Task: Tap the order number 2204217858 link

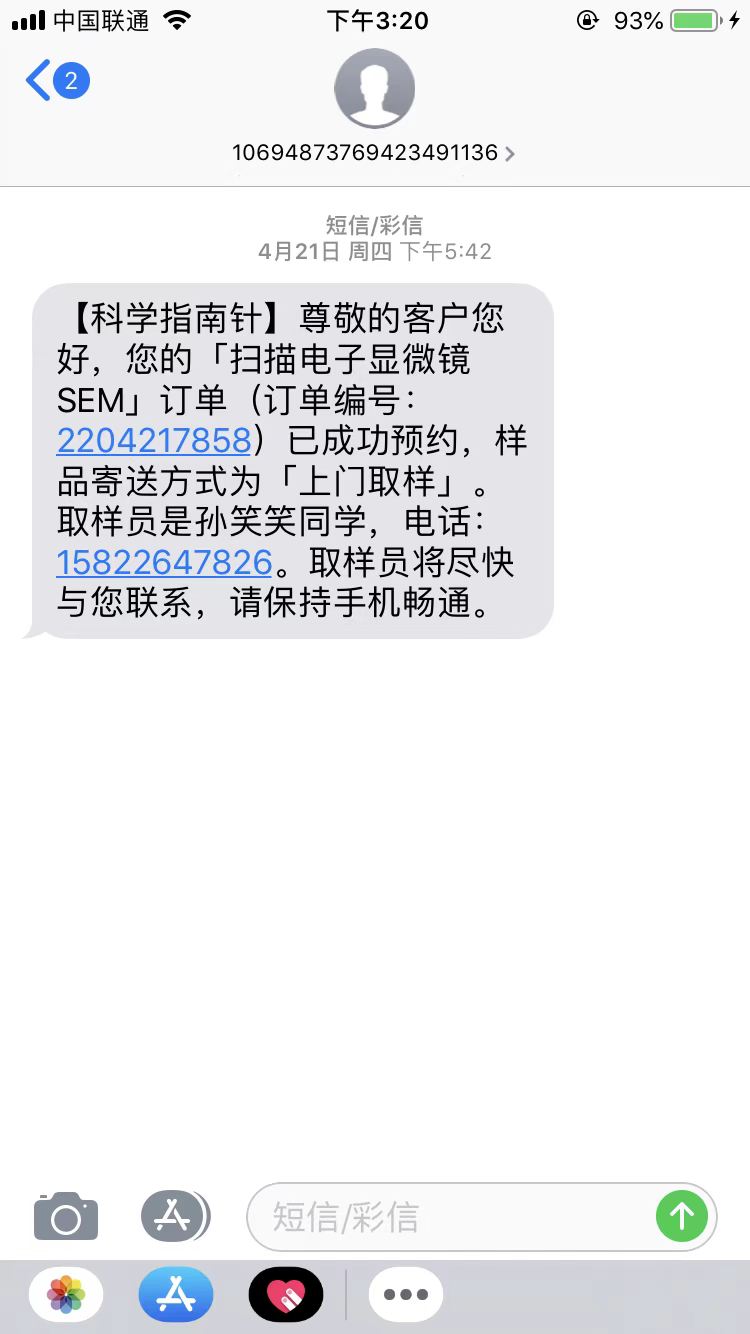Action: pos(153,440)
